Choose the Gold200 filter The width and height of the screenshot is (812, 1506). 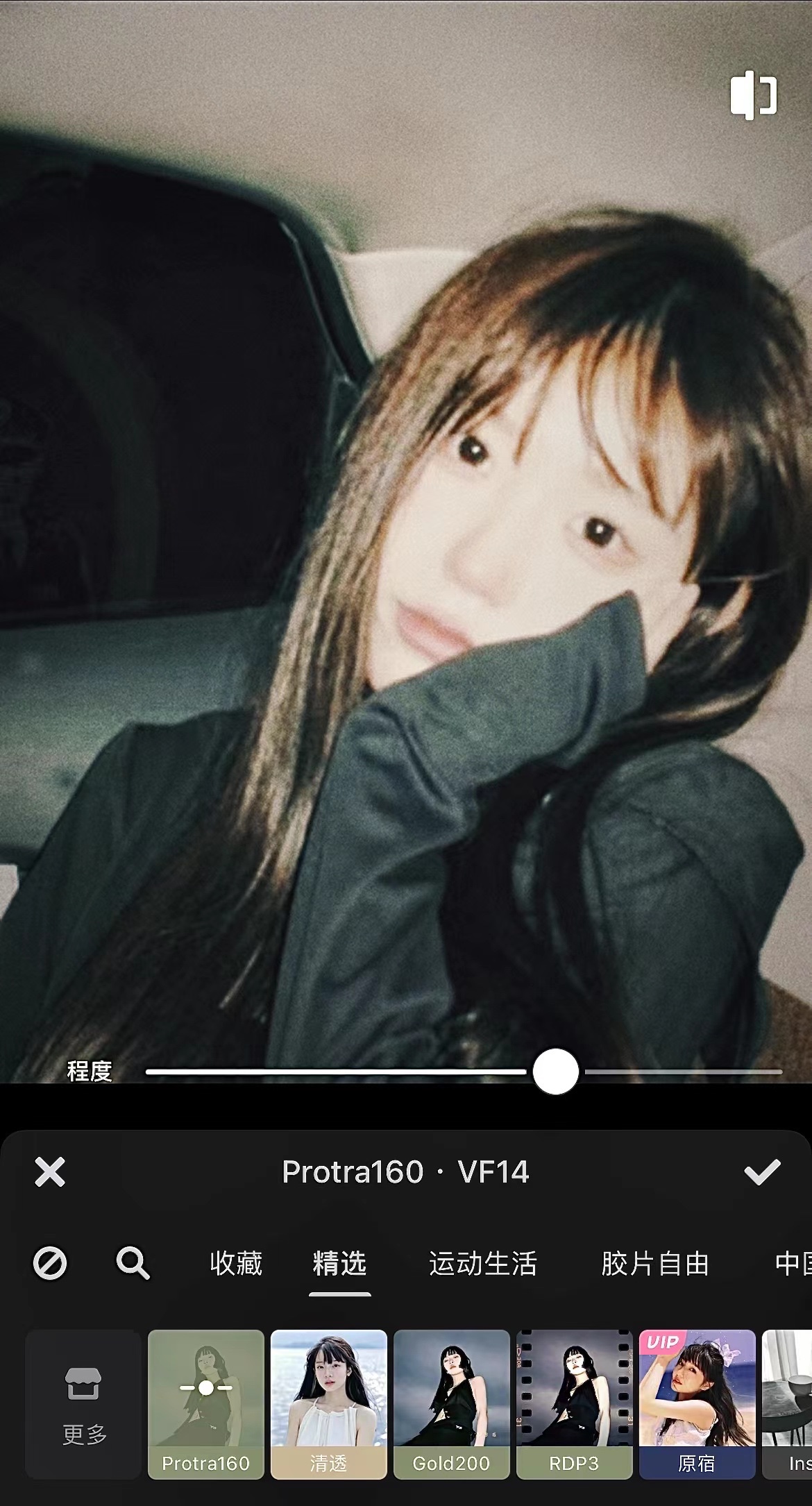point(452,1404)
